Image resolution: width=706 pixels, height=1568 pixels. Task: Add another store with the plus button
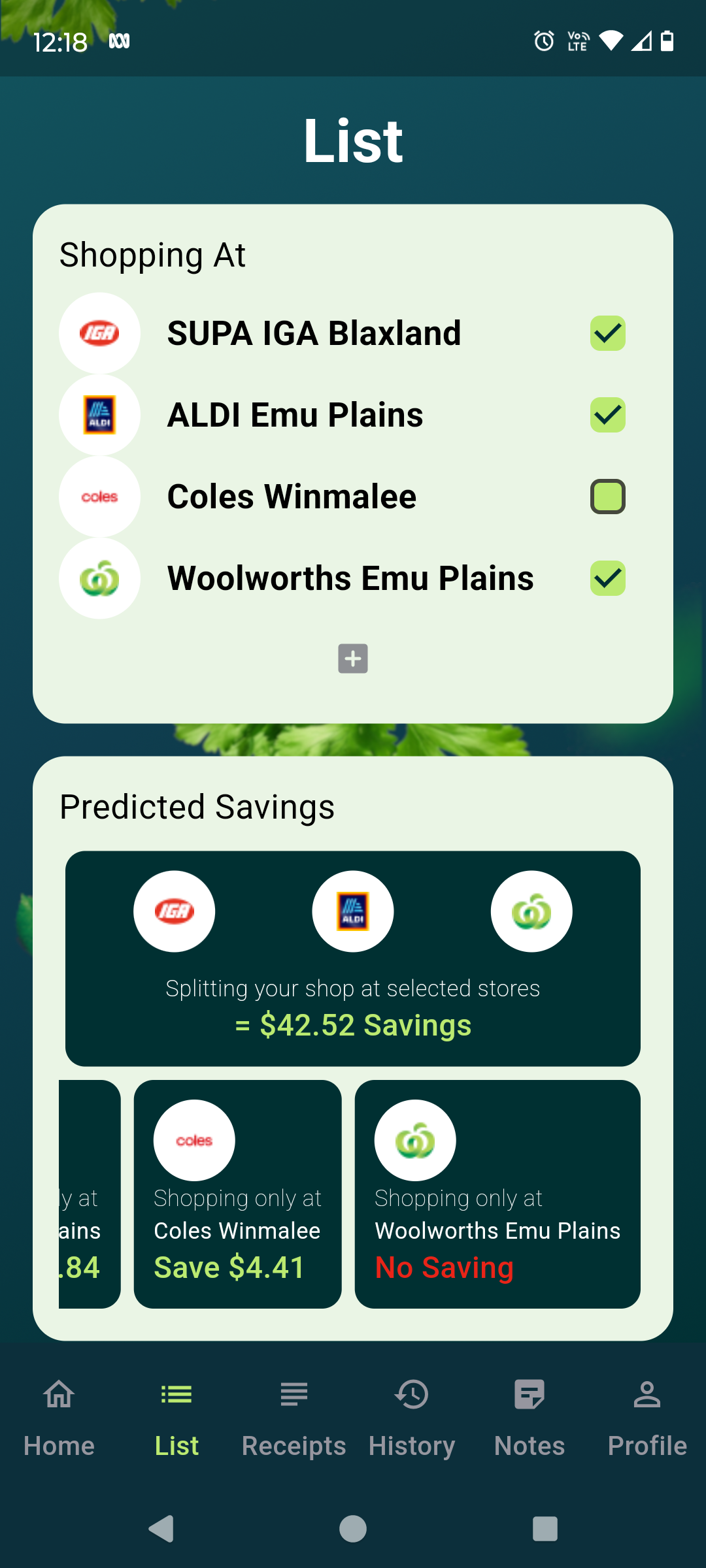[353, 659]
